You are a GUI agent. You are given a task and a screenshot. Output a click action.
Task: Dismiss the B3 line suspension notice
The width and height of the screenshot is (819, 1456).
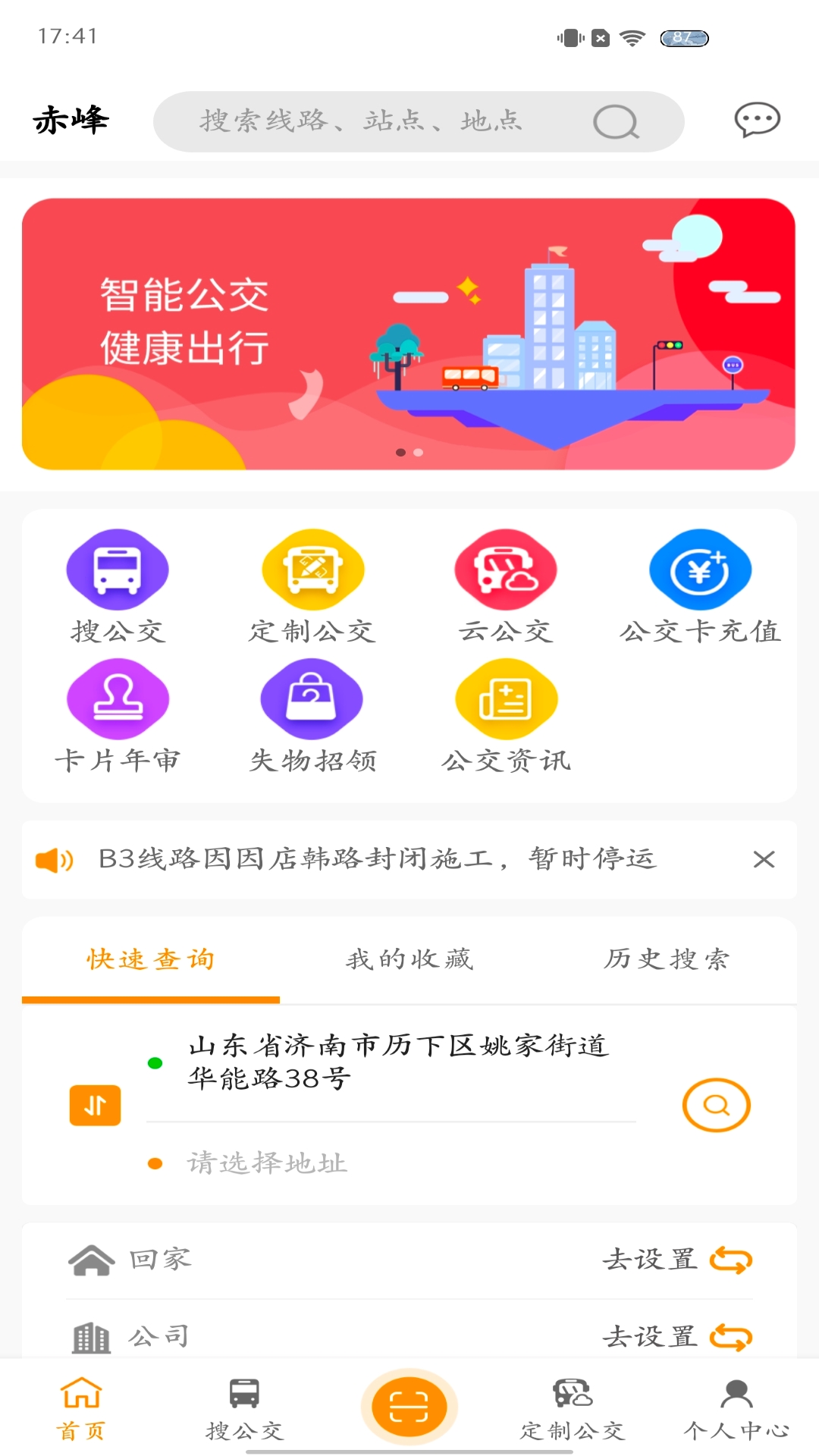[x=764, y=859]
